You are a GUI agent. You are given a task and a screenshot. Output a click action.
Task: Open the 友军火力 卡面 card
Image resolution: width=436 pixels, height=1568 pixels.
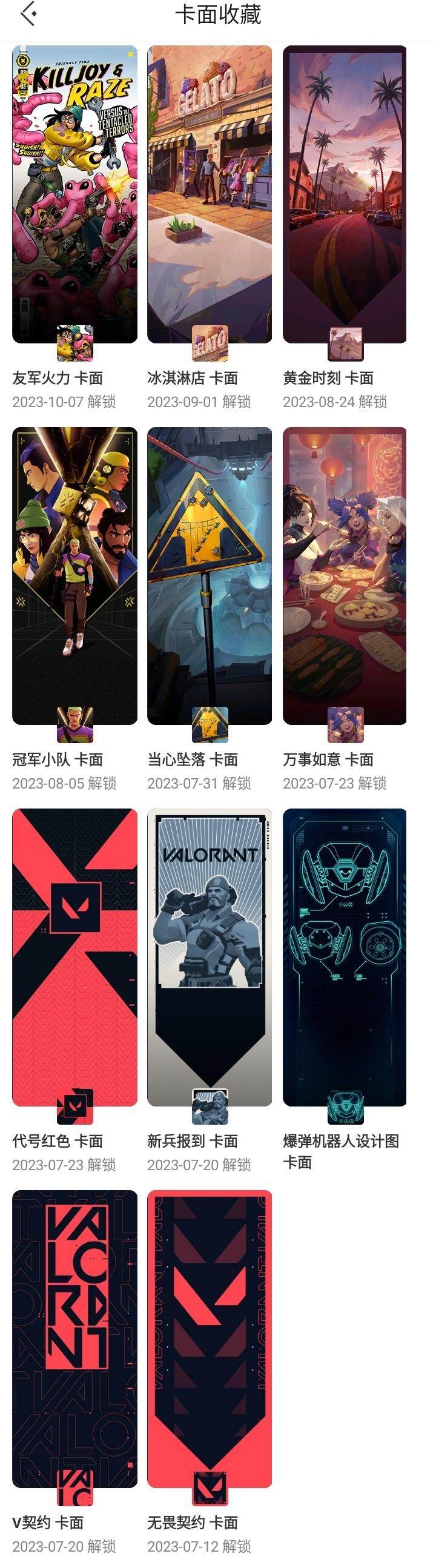pyautogui.click(x=75, y=195)
